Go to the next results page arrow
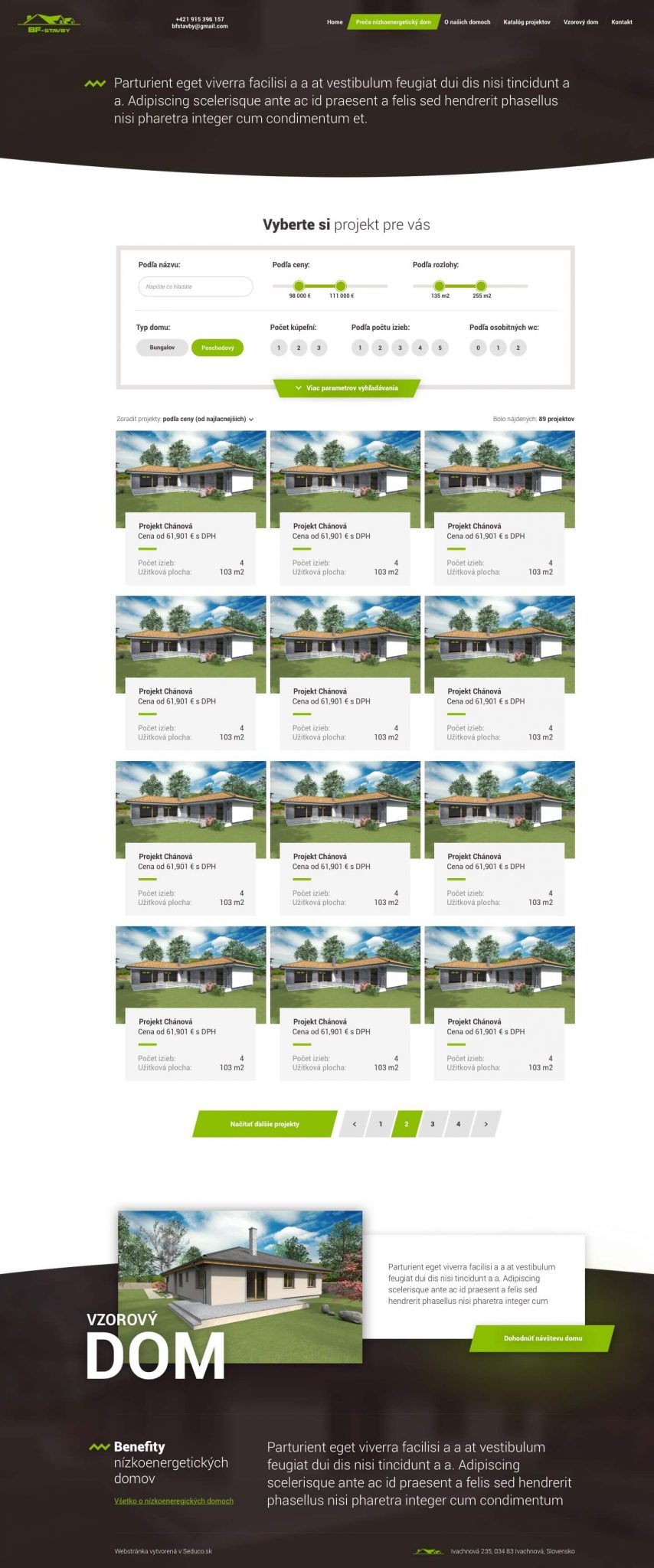Image resolution: width=654 pixels, height=1568 pixels. point(485,1124)
